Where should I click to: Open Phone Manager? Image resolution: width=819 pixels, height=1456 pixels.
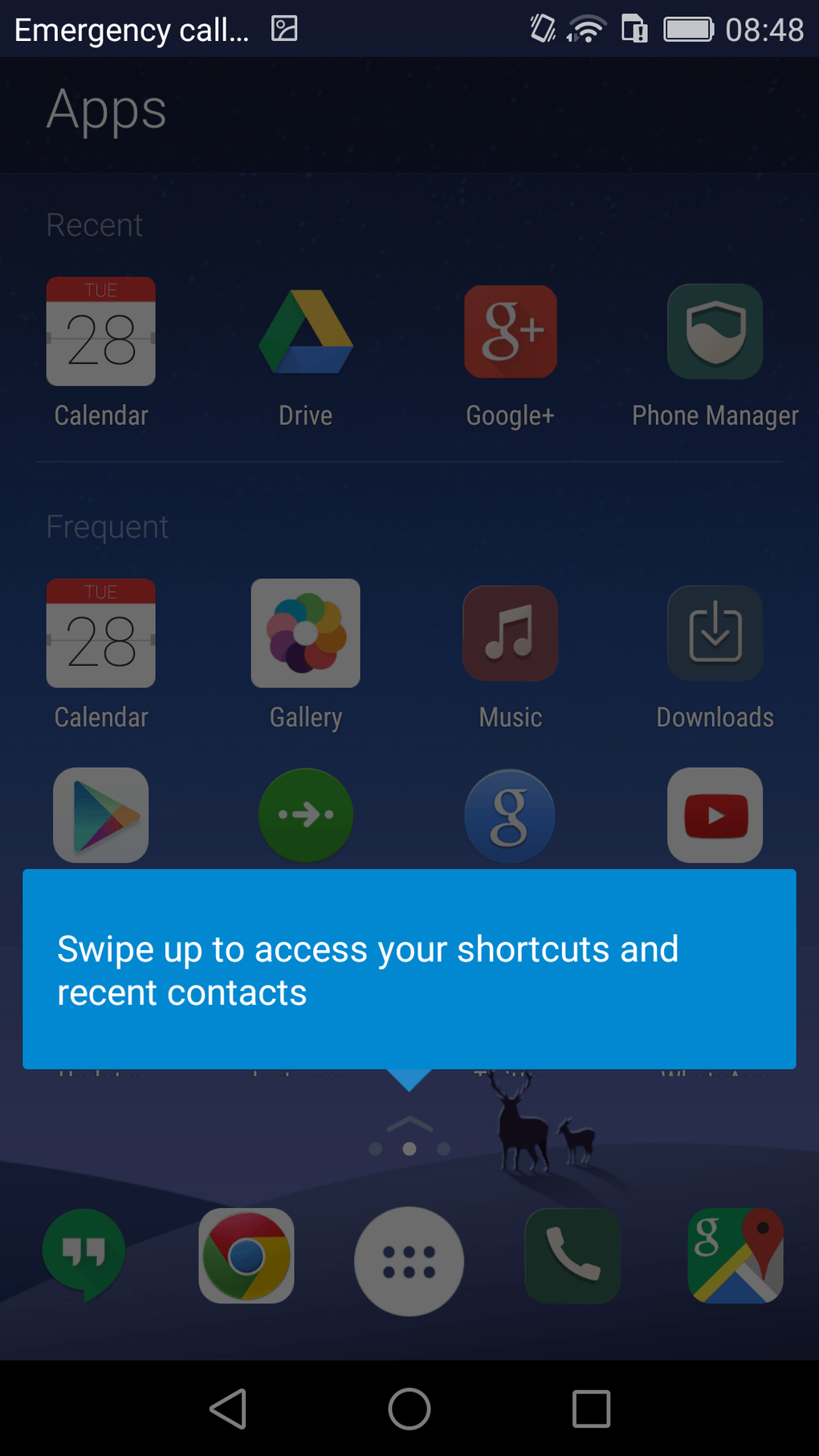click(715, 332)
